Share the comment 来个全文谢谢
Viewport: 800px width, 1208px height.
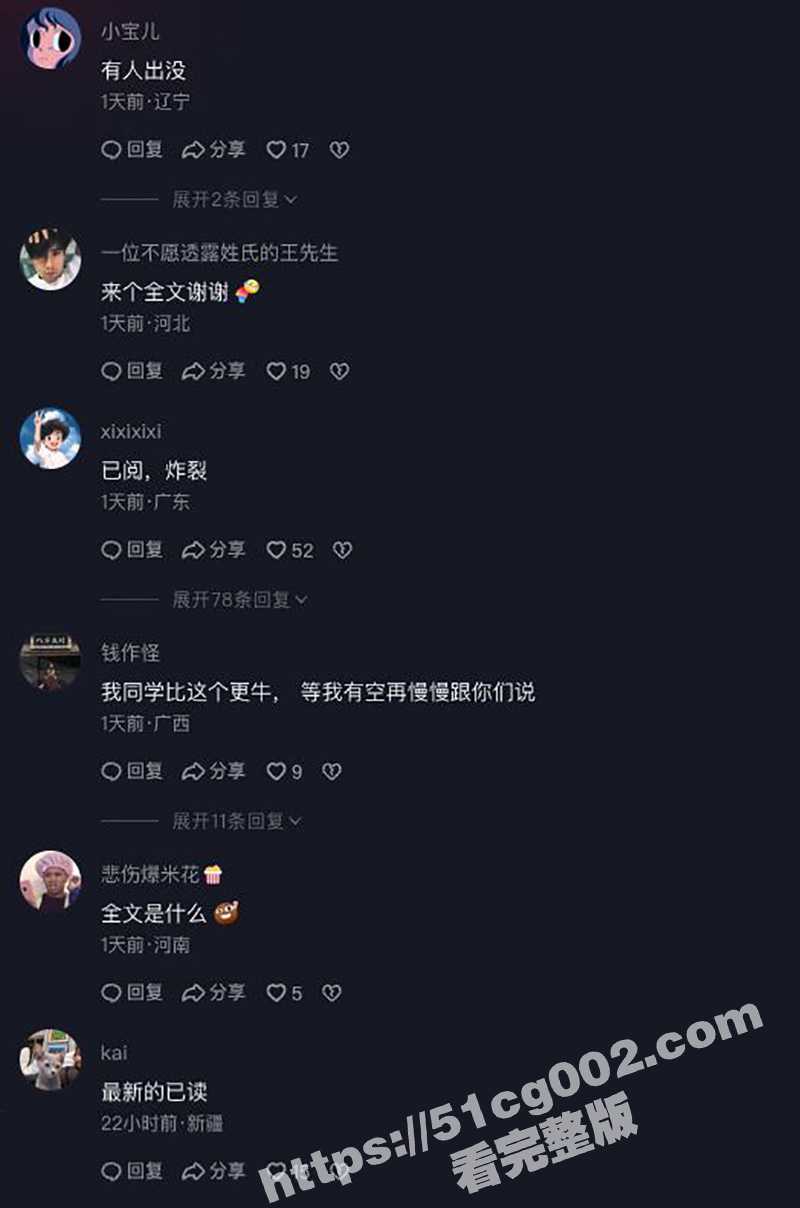(x=213, y=371)
